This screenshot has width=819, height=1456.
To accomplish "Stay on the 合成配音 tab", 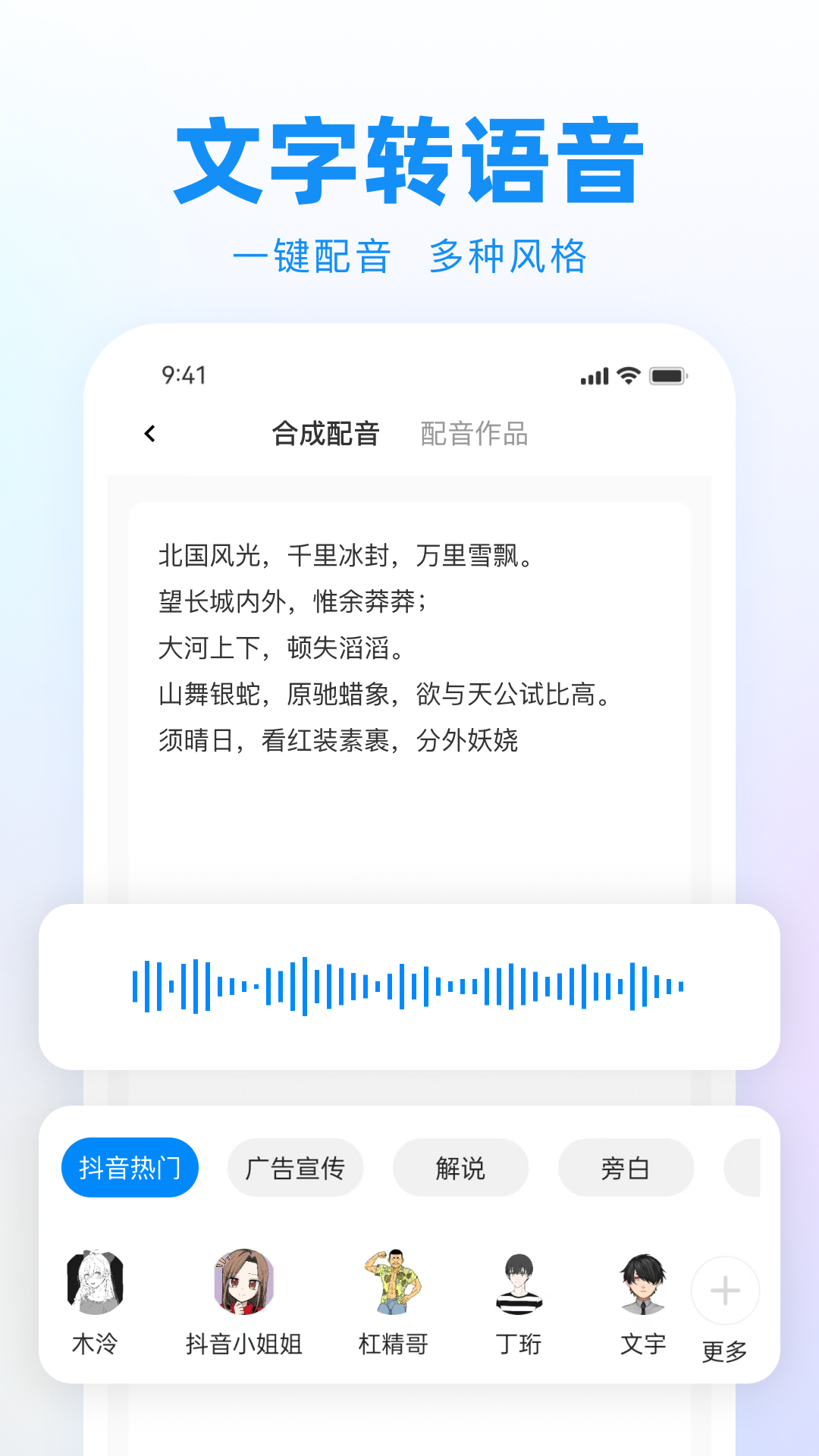I will click(x=328, y=432).
